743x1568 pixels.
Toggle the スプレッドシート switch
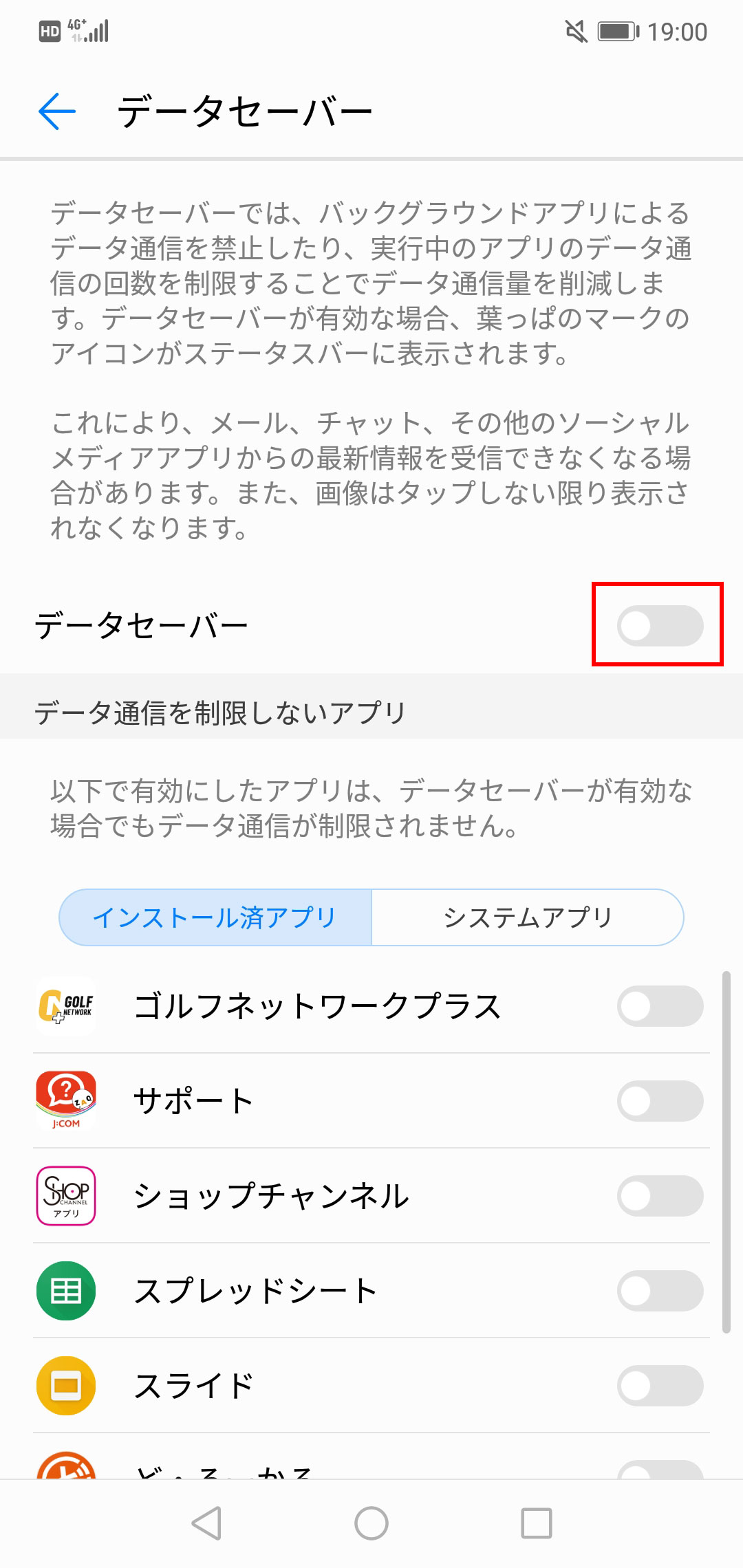pyautogui.click(x=659, y=1291)
